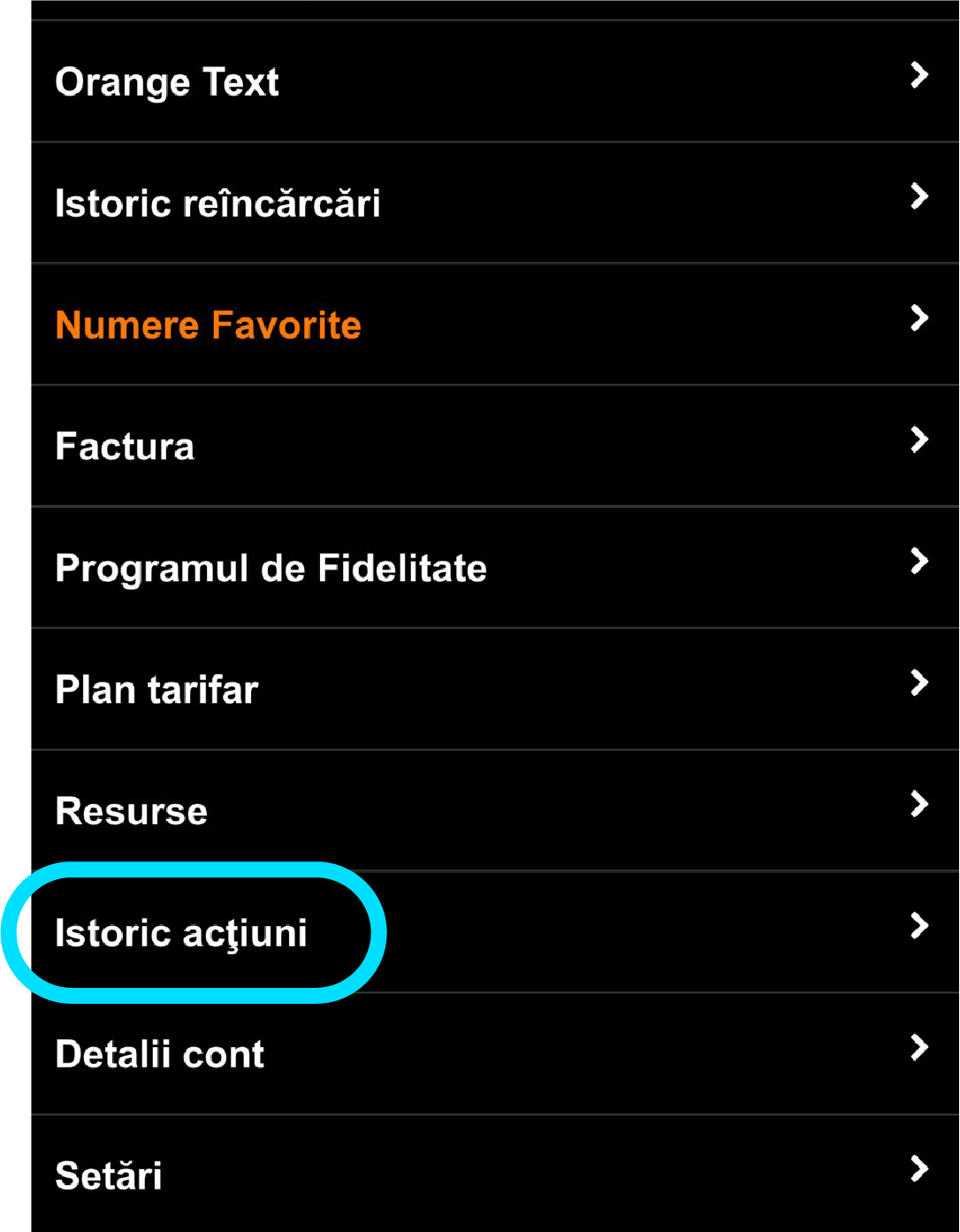Open Istoric reîncărcări
This screenshot has width=960, height=1232.
tap(217, 203)
